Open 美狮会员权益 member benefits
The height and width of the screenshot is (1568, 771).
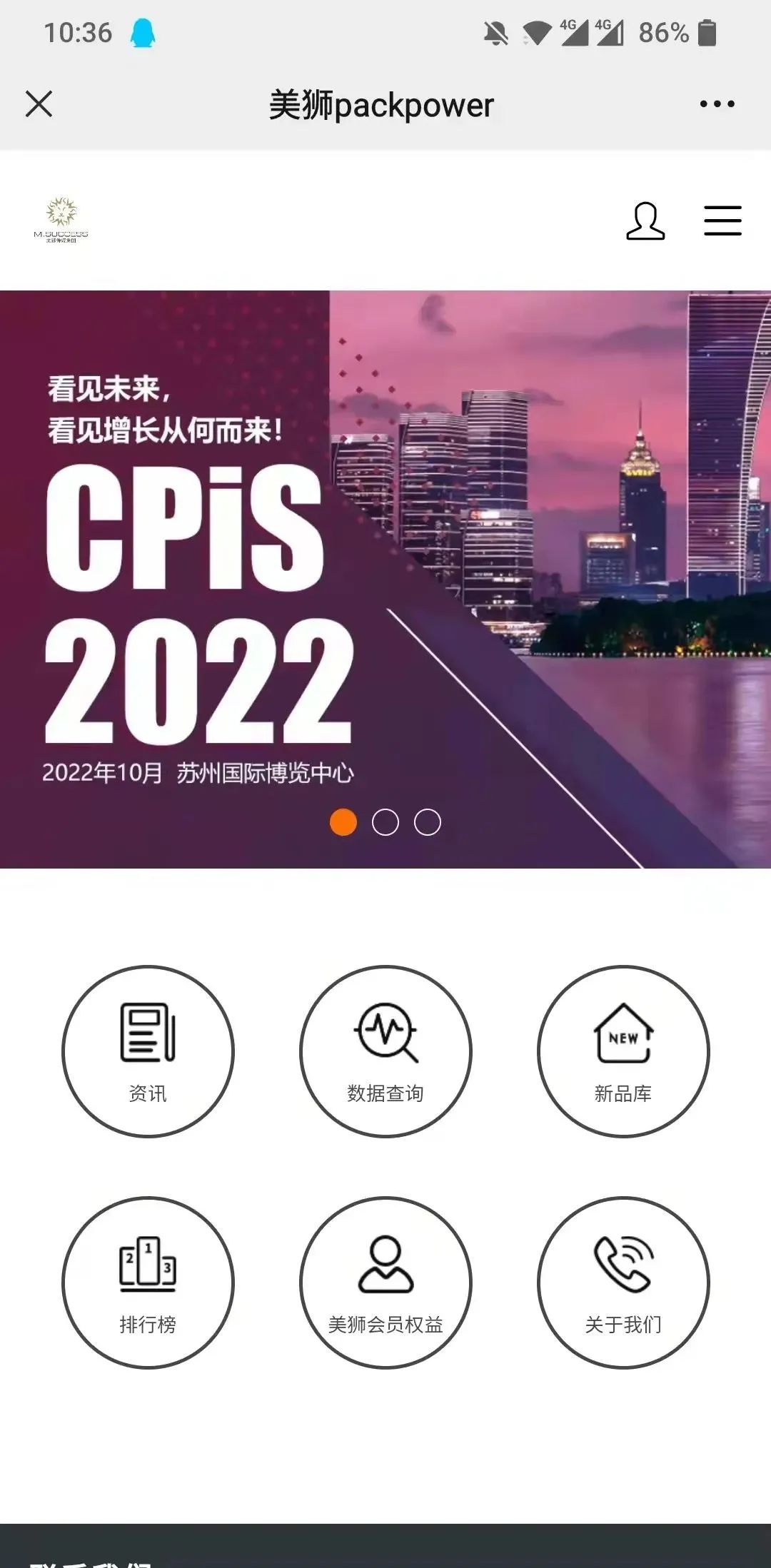[385, 1283]
